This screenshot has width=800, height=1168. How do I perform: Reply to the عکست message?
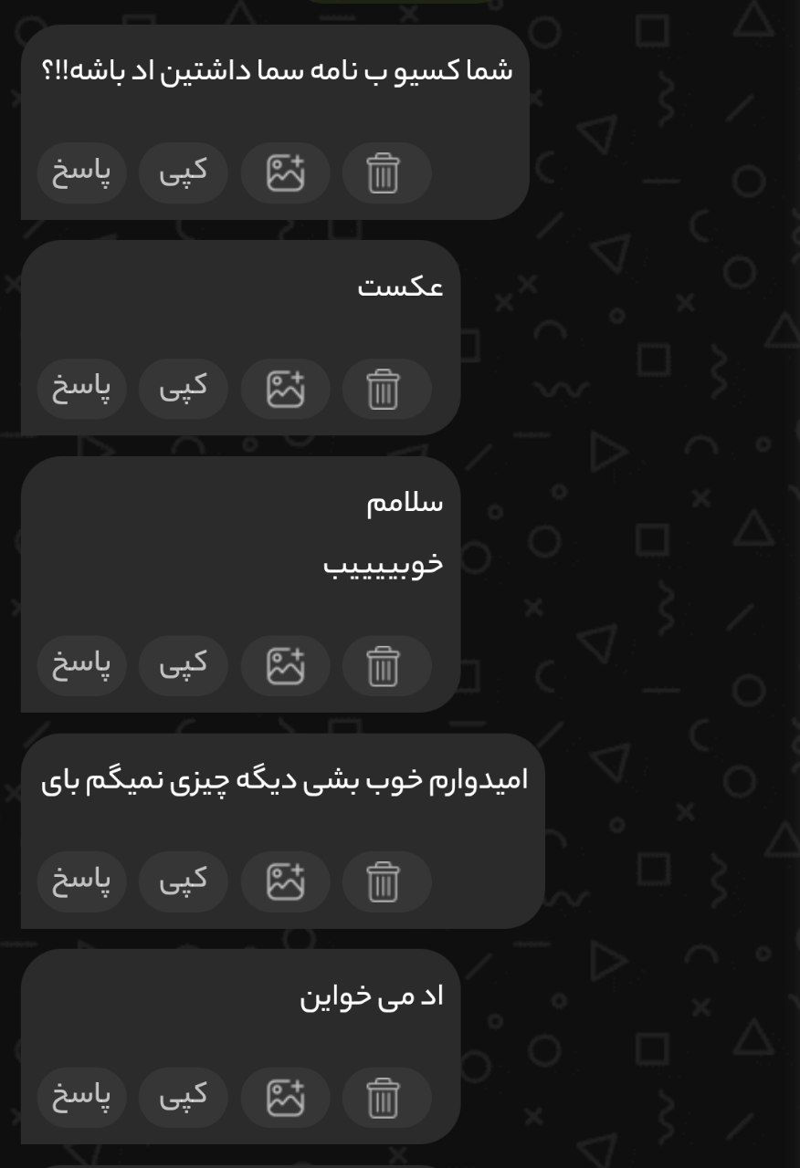pos(82,389)
